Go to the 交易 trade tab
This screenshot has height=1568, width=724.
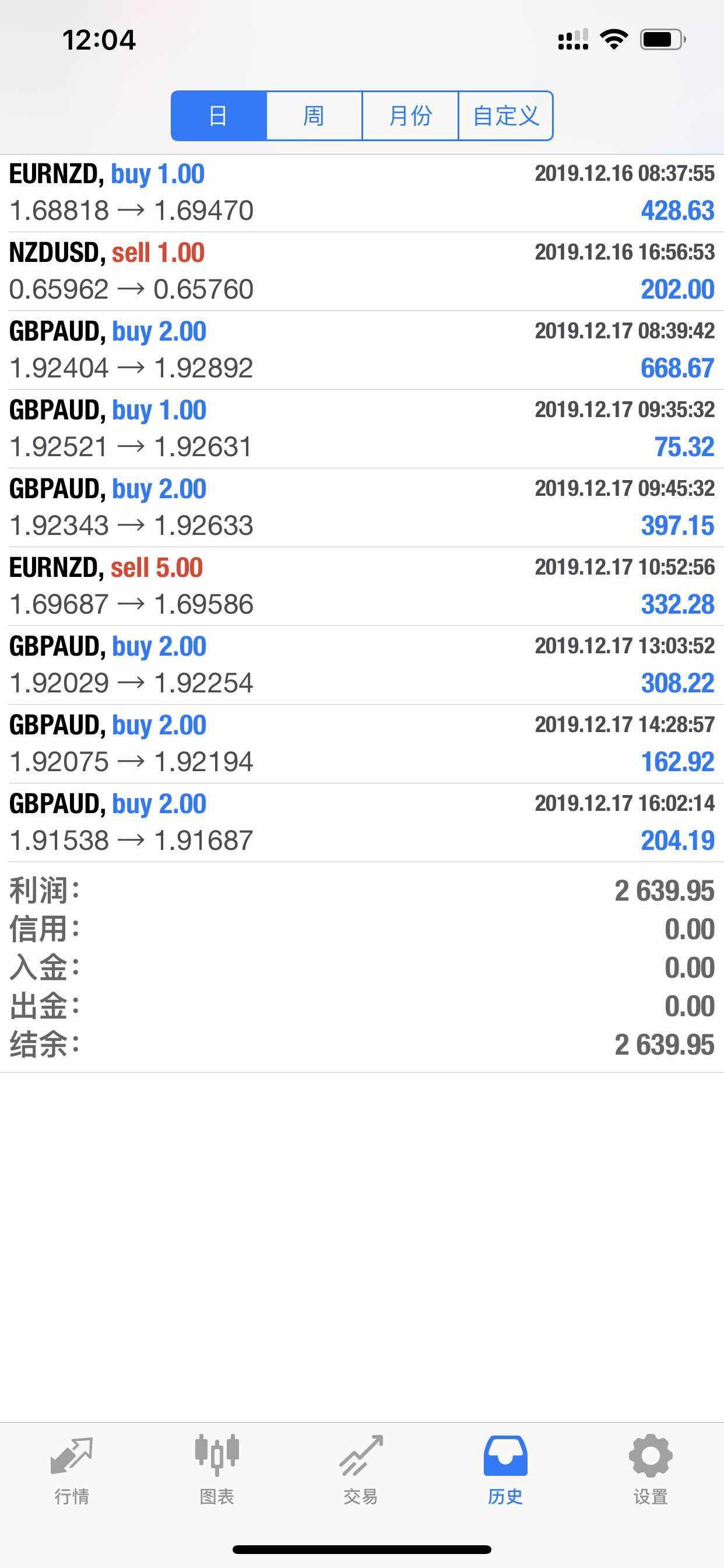pos(361,1469)
